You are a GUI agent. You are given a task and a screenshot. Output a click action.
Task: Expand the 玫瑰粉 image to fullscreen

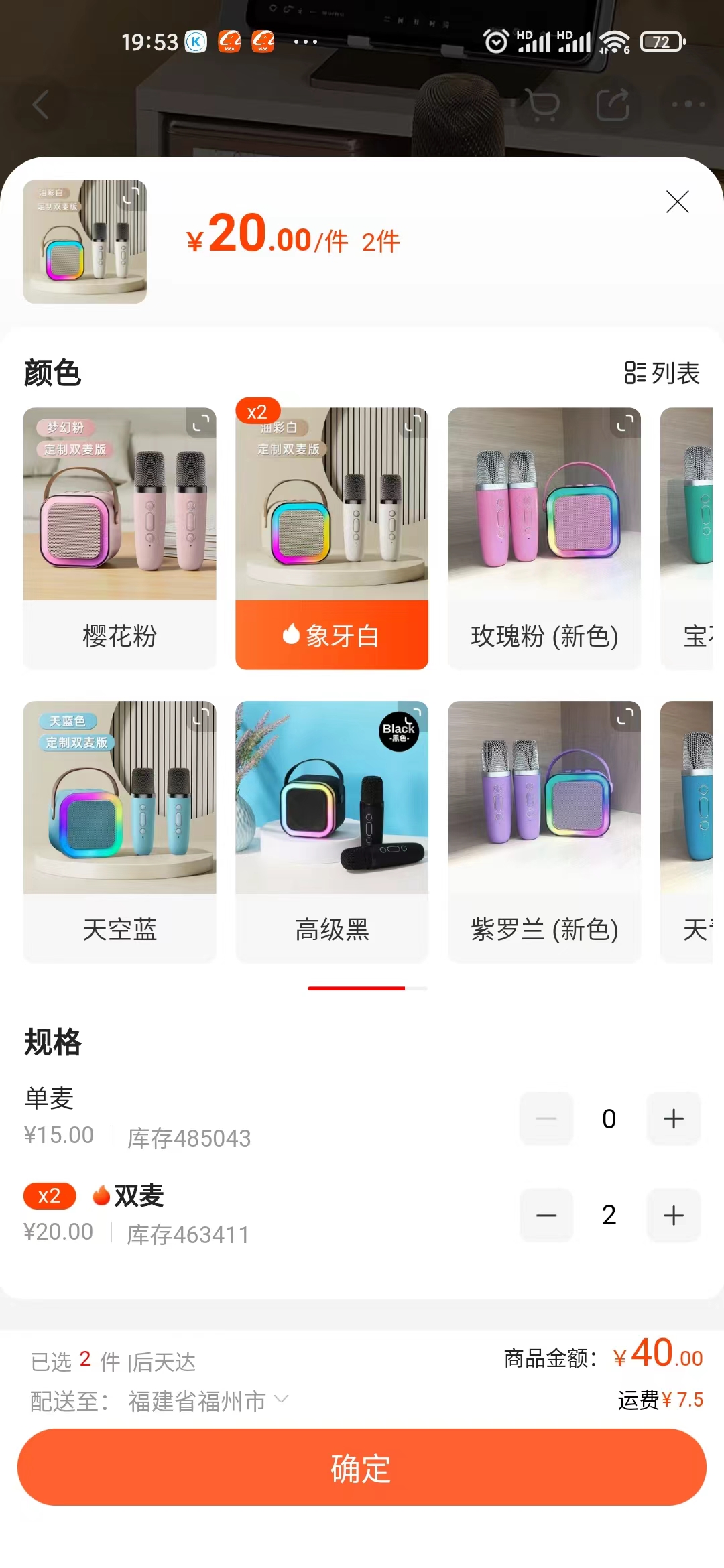pyautogui.click(x=625, y=423)
